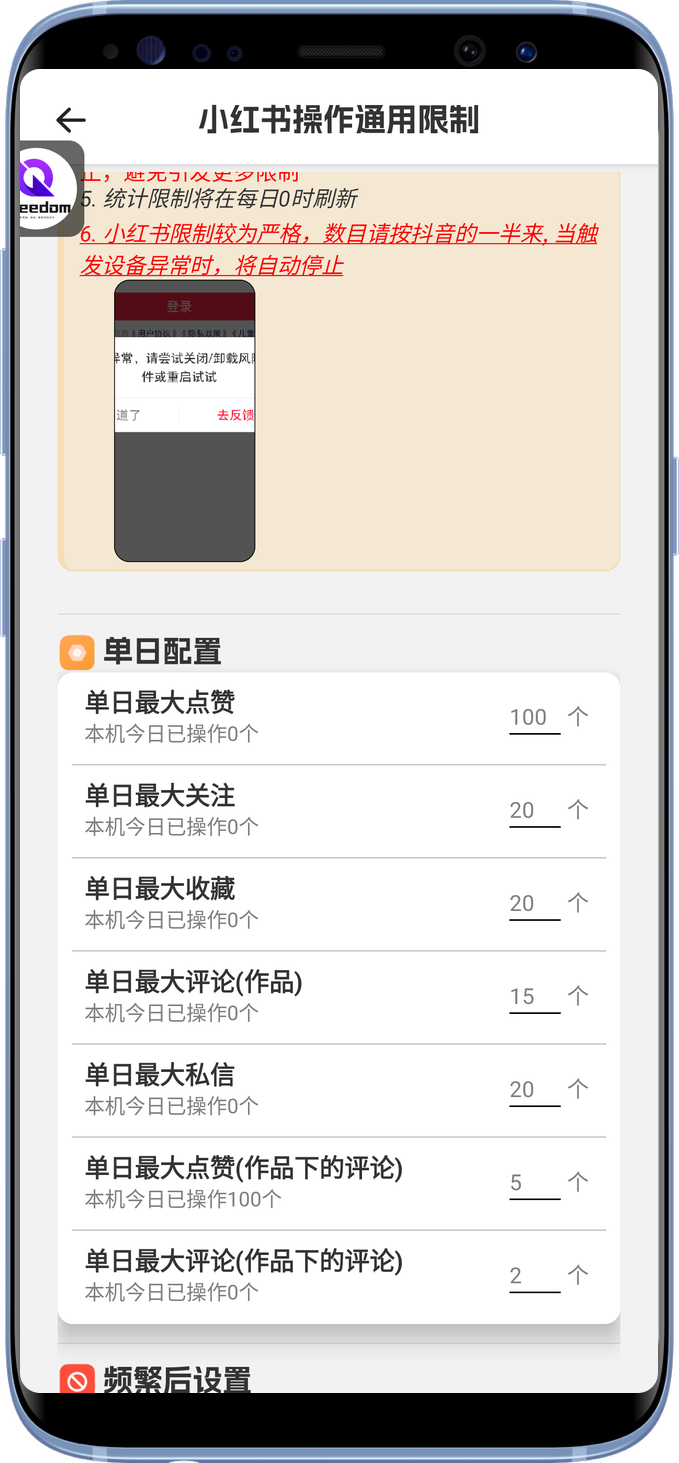679x1463 pixels.
Task: Change the 单日最大评论(作品) number field
Action: point(534,997)
